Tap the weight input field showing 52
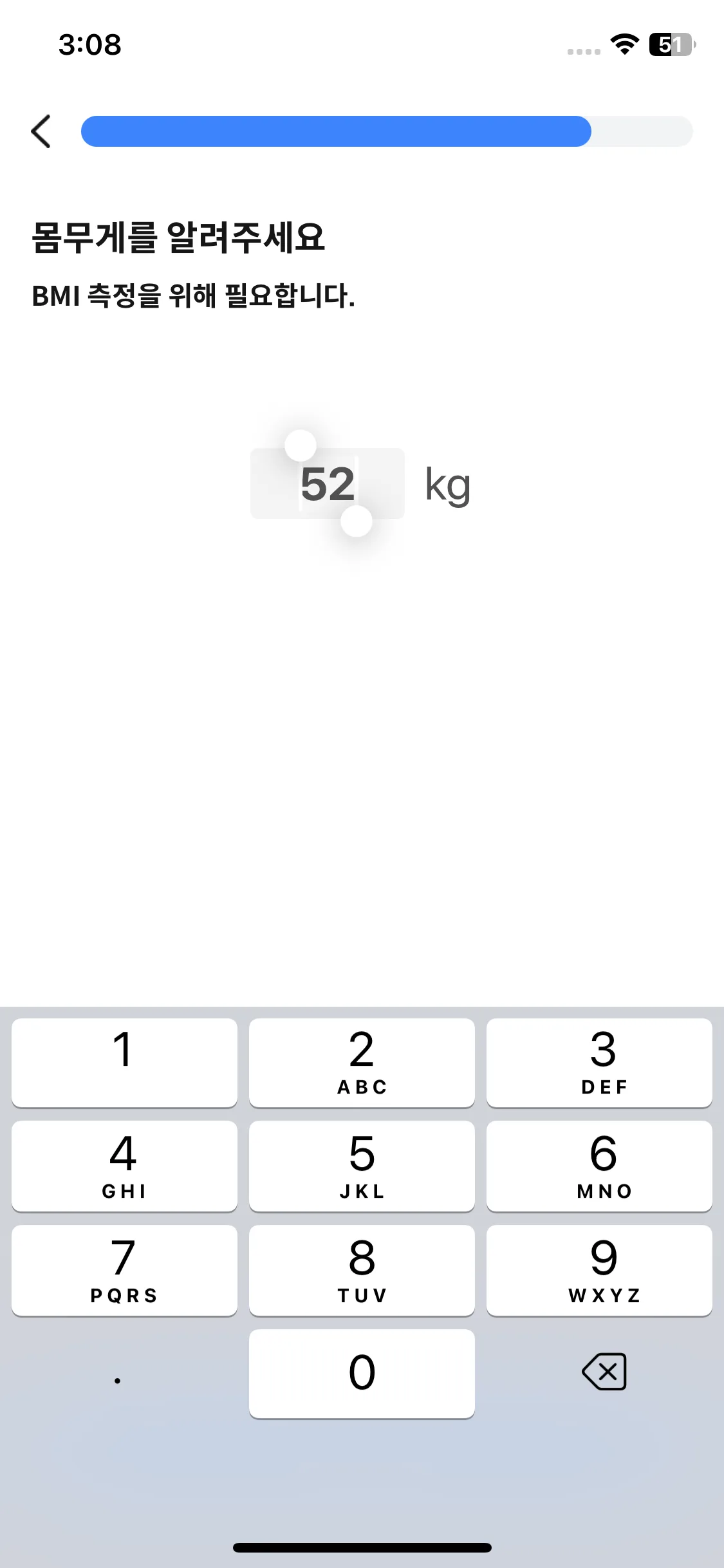This screenshot has width=724, height=1568. pos(327,483)
